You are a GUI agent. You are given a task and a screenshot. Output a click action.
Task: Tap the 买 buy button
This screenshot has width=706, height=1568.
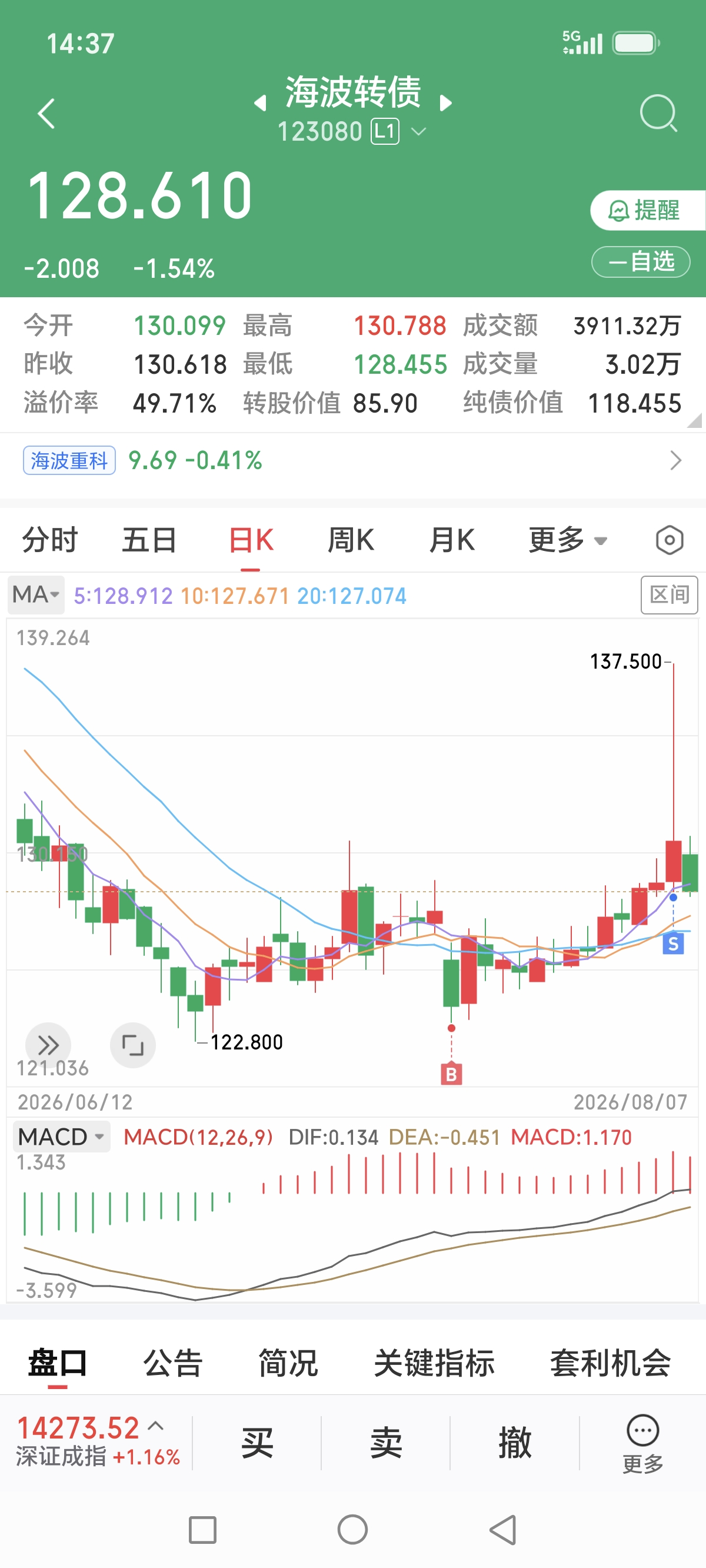pyautogui.click(x=257, y=1443)
